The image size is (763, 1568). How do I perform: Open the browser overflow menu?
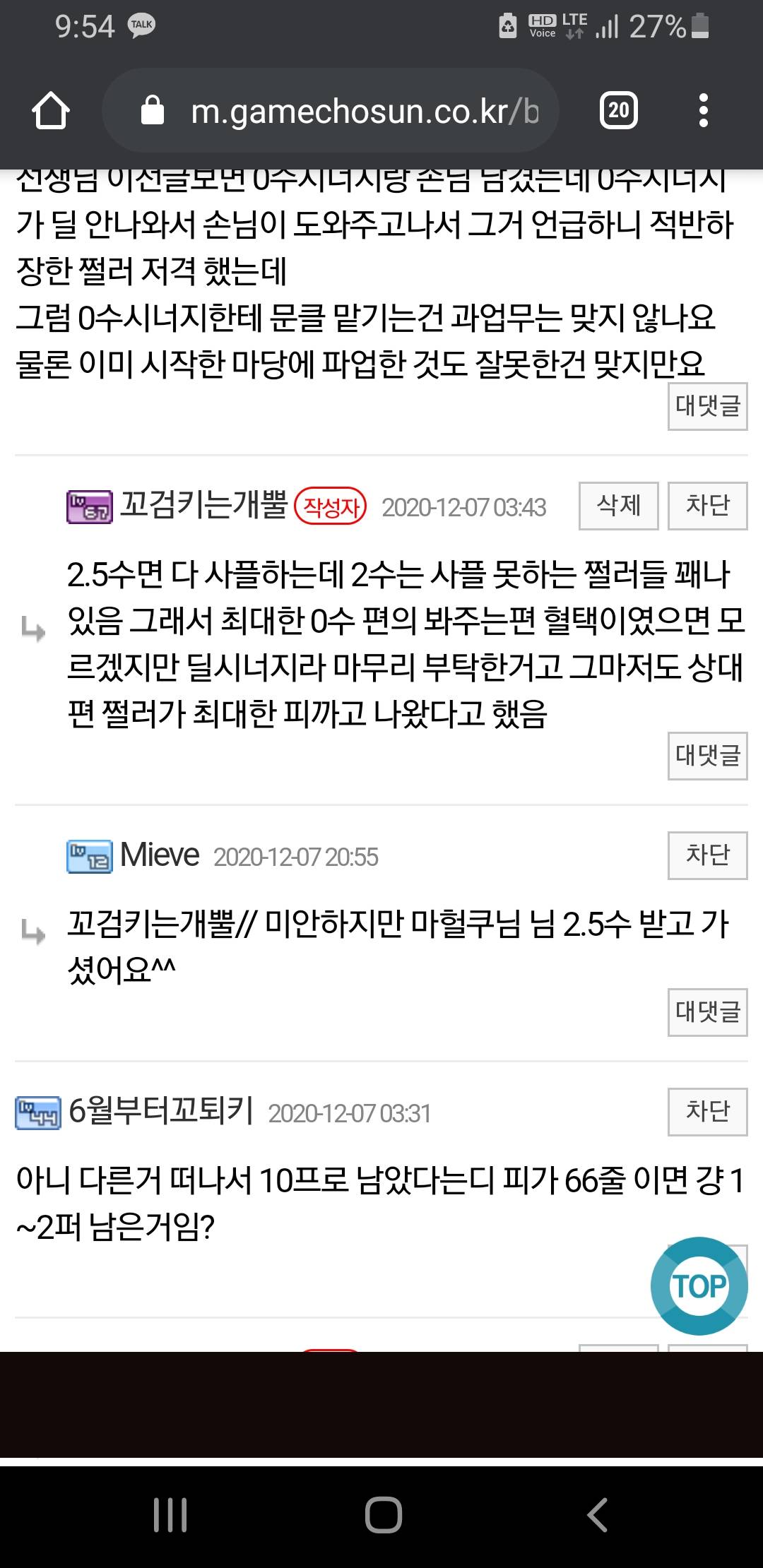tap(702, 110)
